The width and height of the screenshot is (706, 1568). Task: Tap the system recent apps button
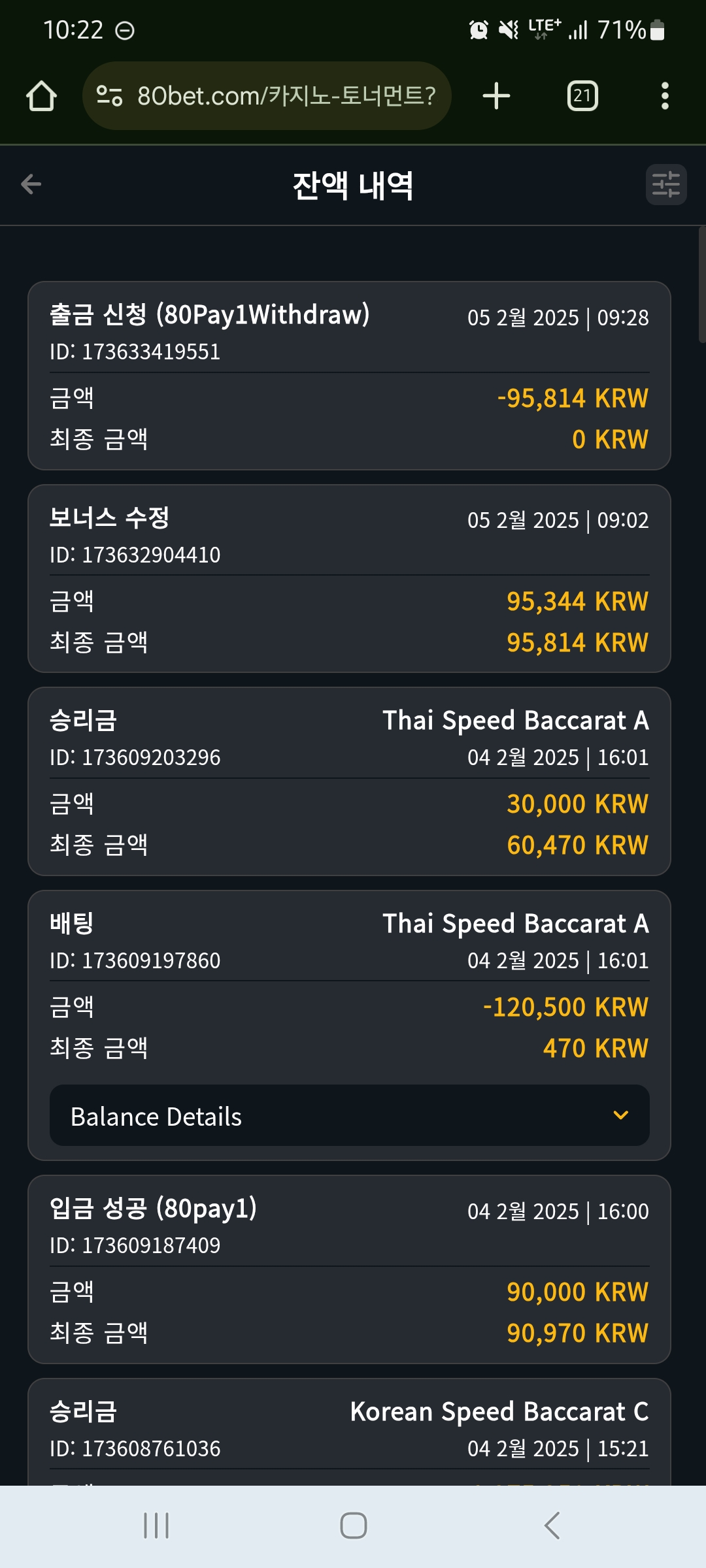tap(156, 1526)
